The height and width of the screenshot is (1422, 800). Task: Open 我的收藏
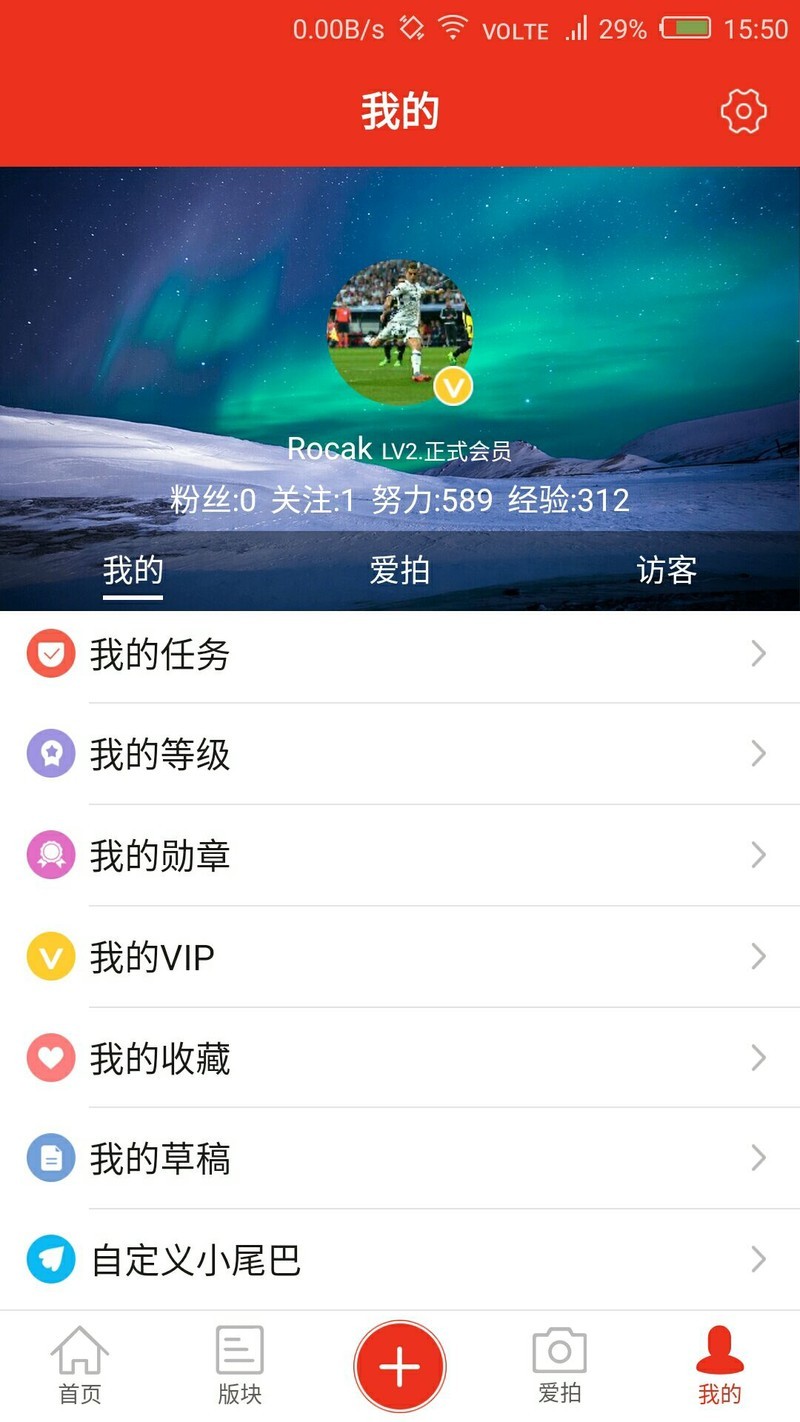point(400,1058)
